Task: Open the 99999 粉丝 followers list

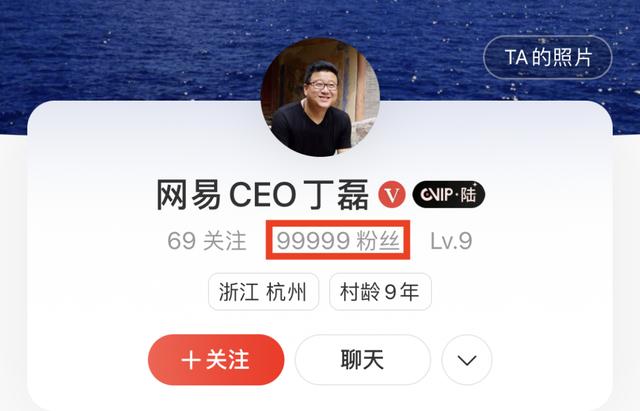Action: [x=335, y=241]
